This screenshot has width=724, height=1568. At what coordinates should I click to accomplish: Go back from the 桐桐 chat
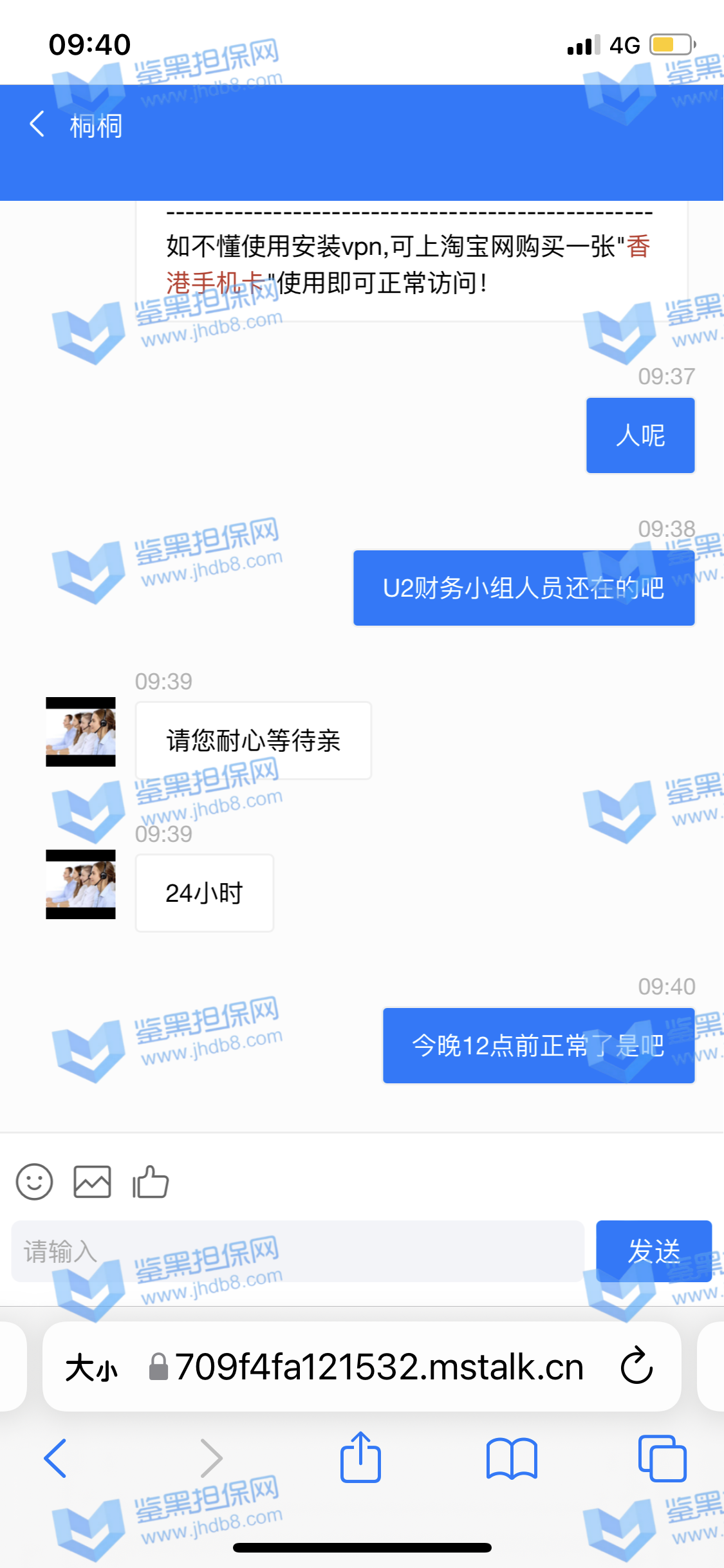pos(37,124)
